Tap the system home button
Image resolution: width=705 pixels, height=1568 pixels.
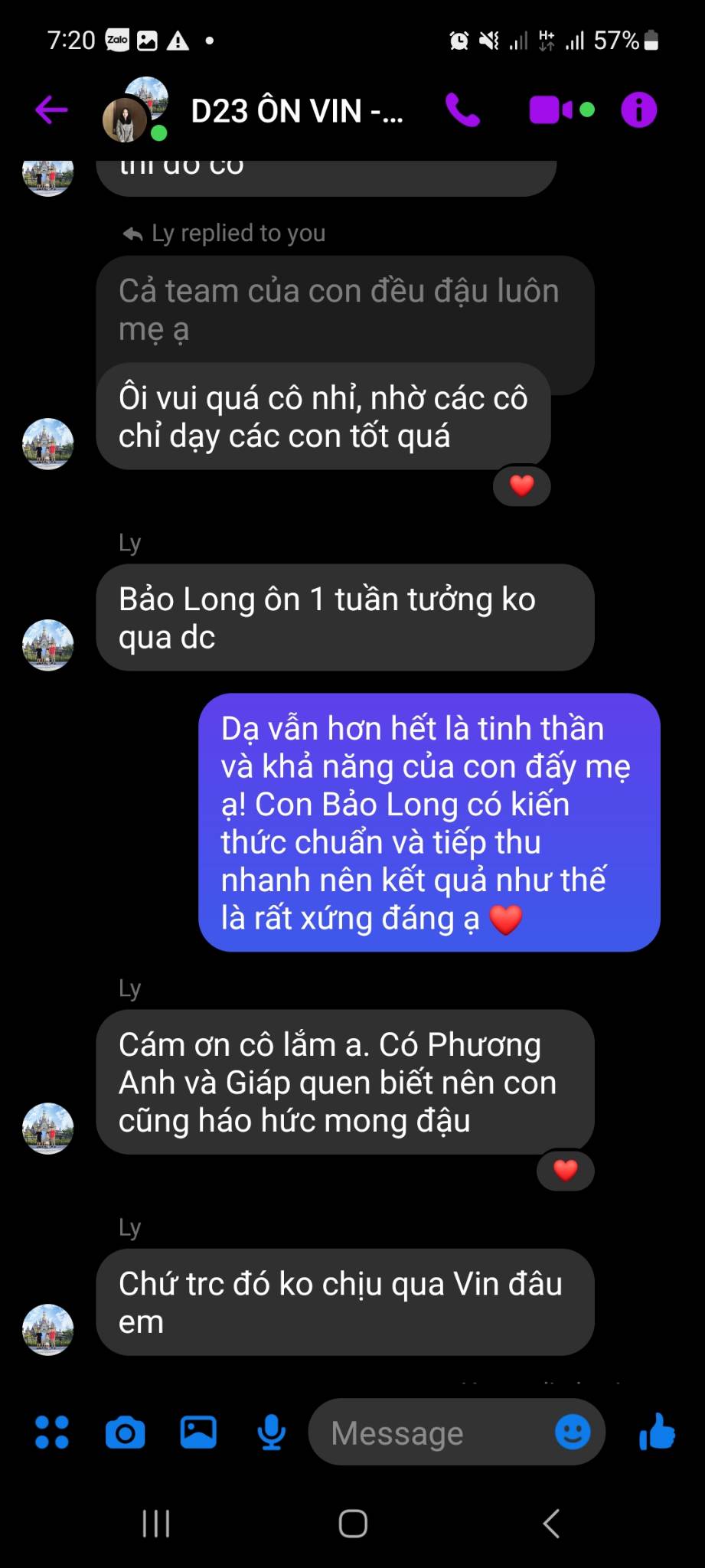[x=353, y=1524]
